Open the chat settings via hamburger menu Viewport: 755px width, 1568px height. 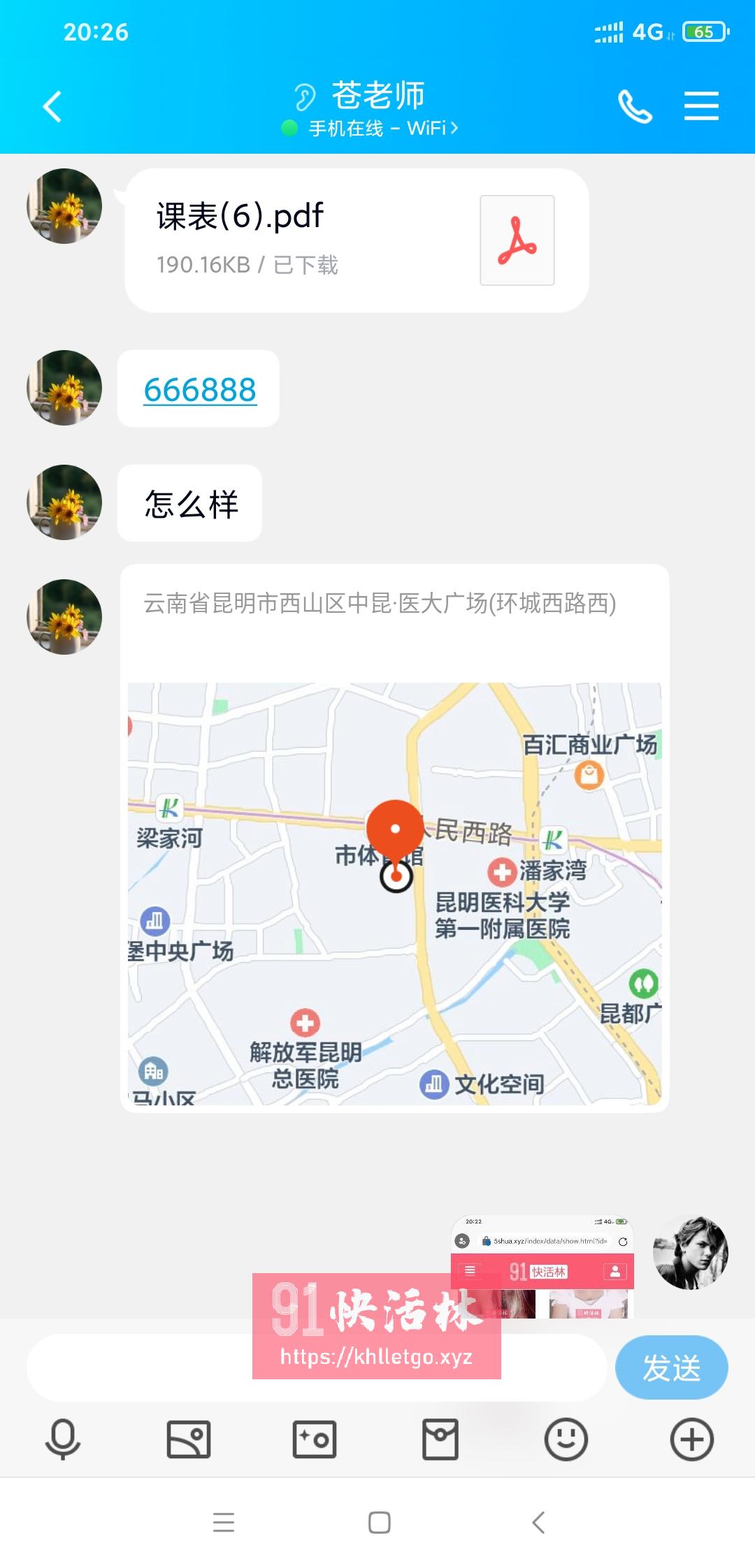(x=702, y=106)
